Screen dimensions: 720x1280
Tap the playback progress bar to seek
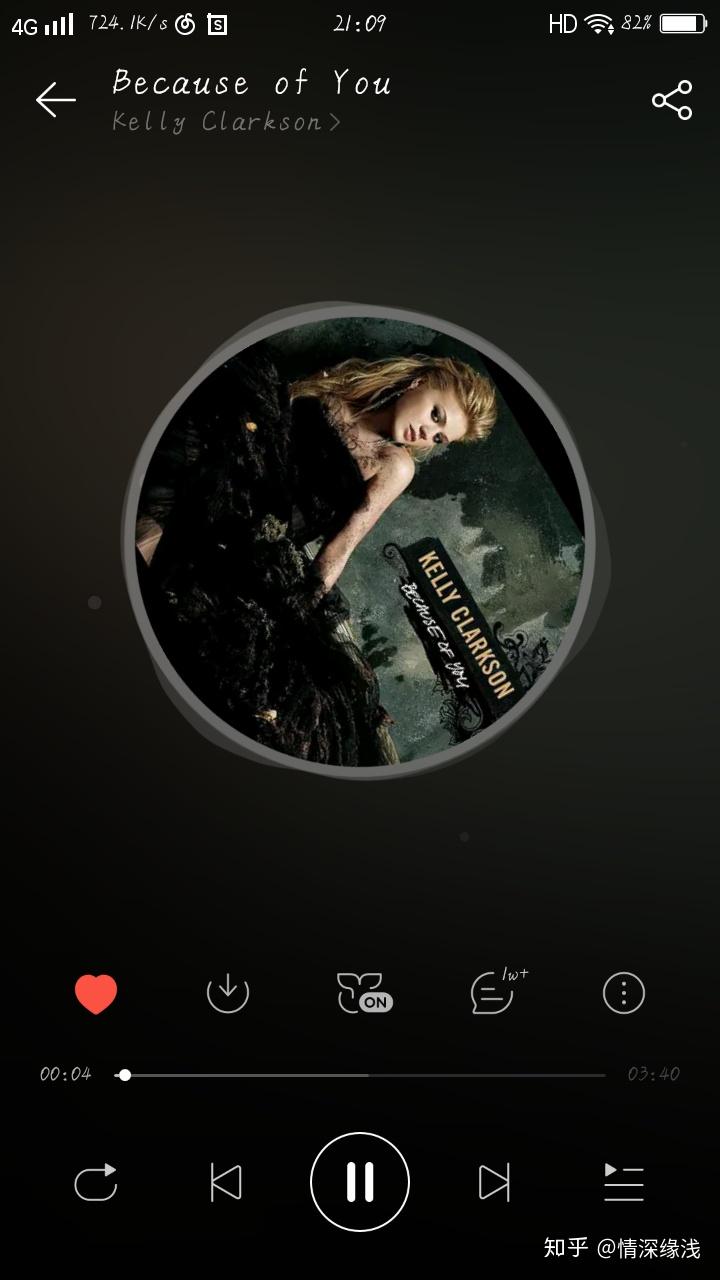pyautogui.click(x=360, y=1075)
